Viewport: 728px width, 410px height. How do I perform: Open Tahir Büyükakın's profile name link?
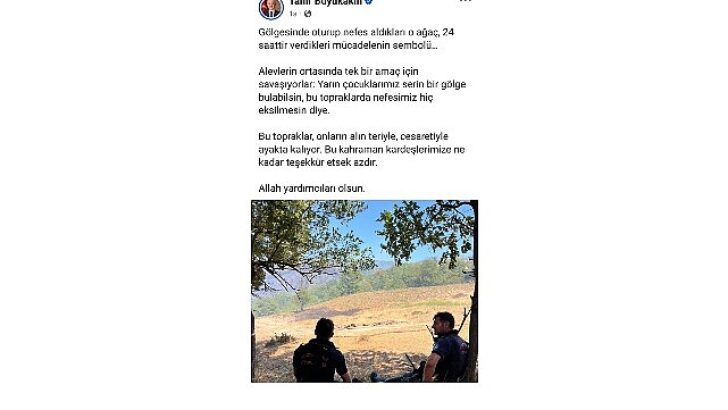[x=325, y=3]
